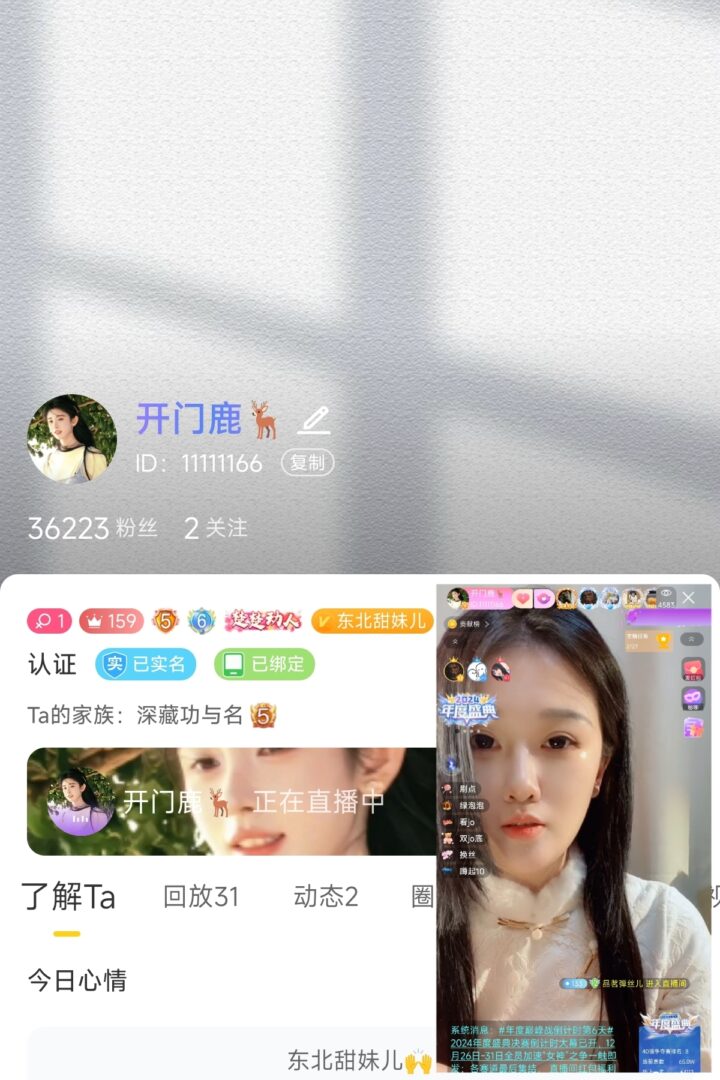
Task: Tap the 已绑定 phone badge
Action: click(x=264, y=665)
